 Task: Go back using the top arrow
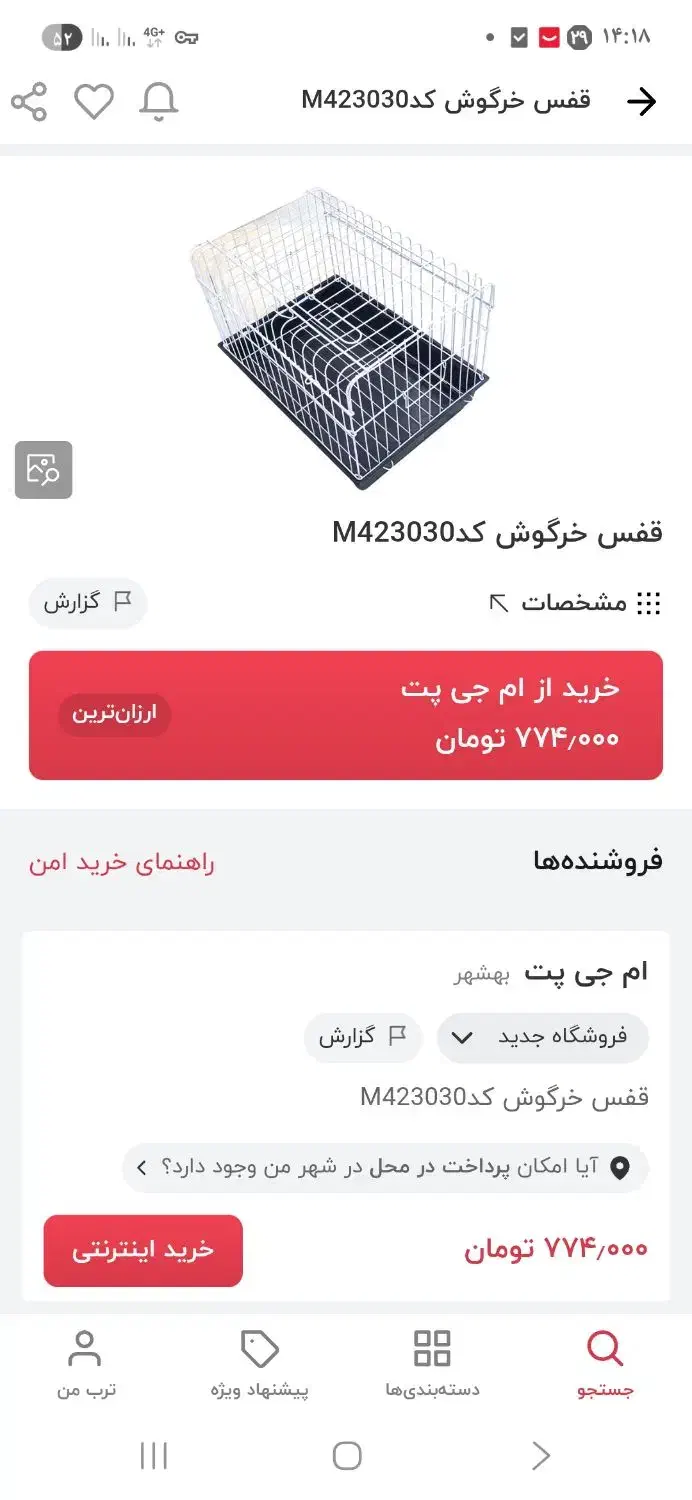(641, 101)
